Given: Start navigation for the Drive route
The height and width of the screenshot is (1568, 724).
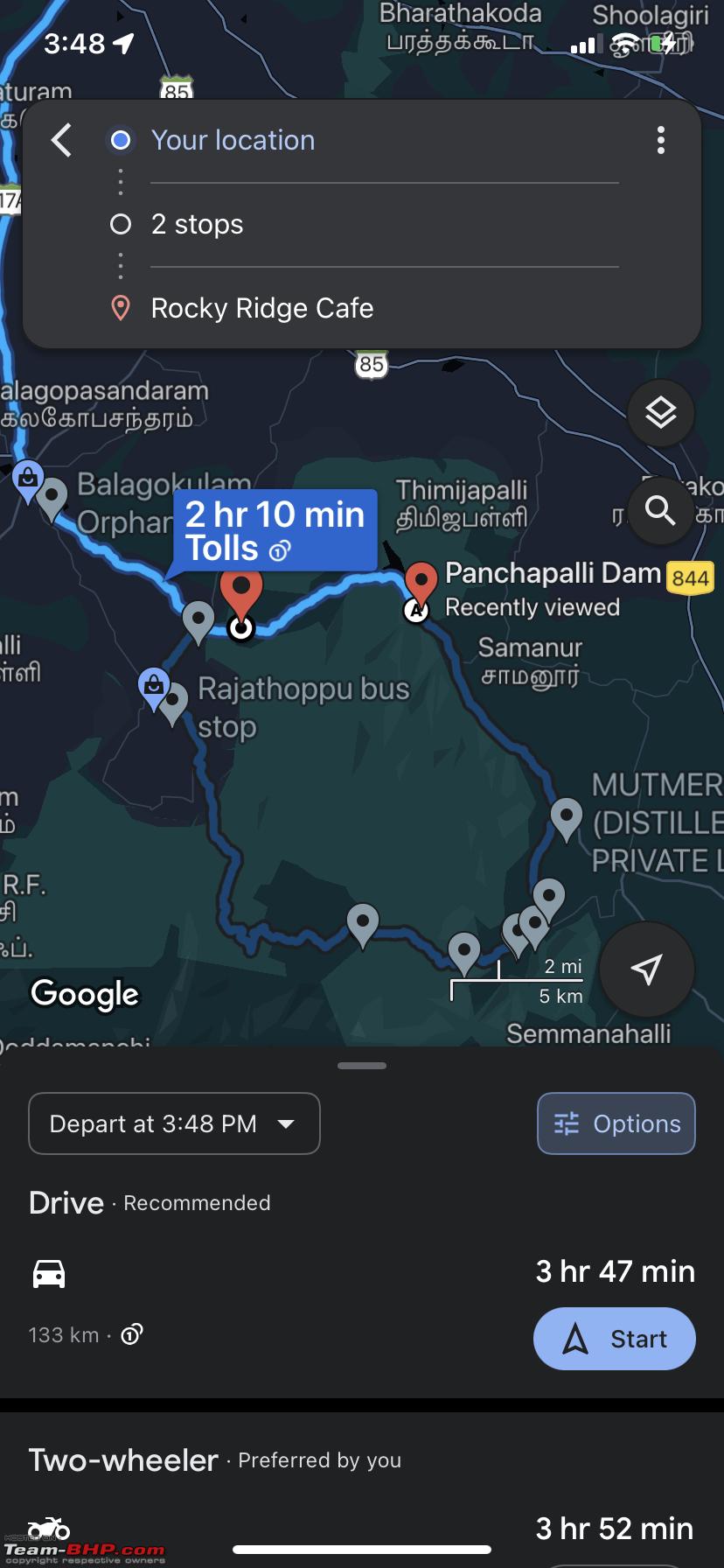Looking at the screenshot, I should pyautogui.click(x=615, y=1339).
